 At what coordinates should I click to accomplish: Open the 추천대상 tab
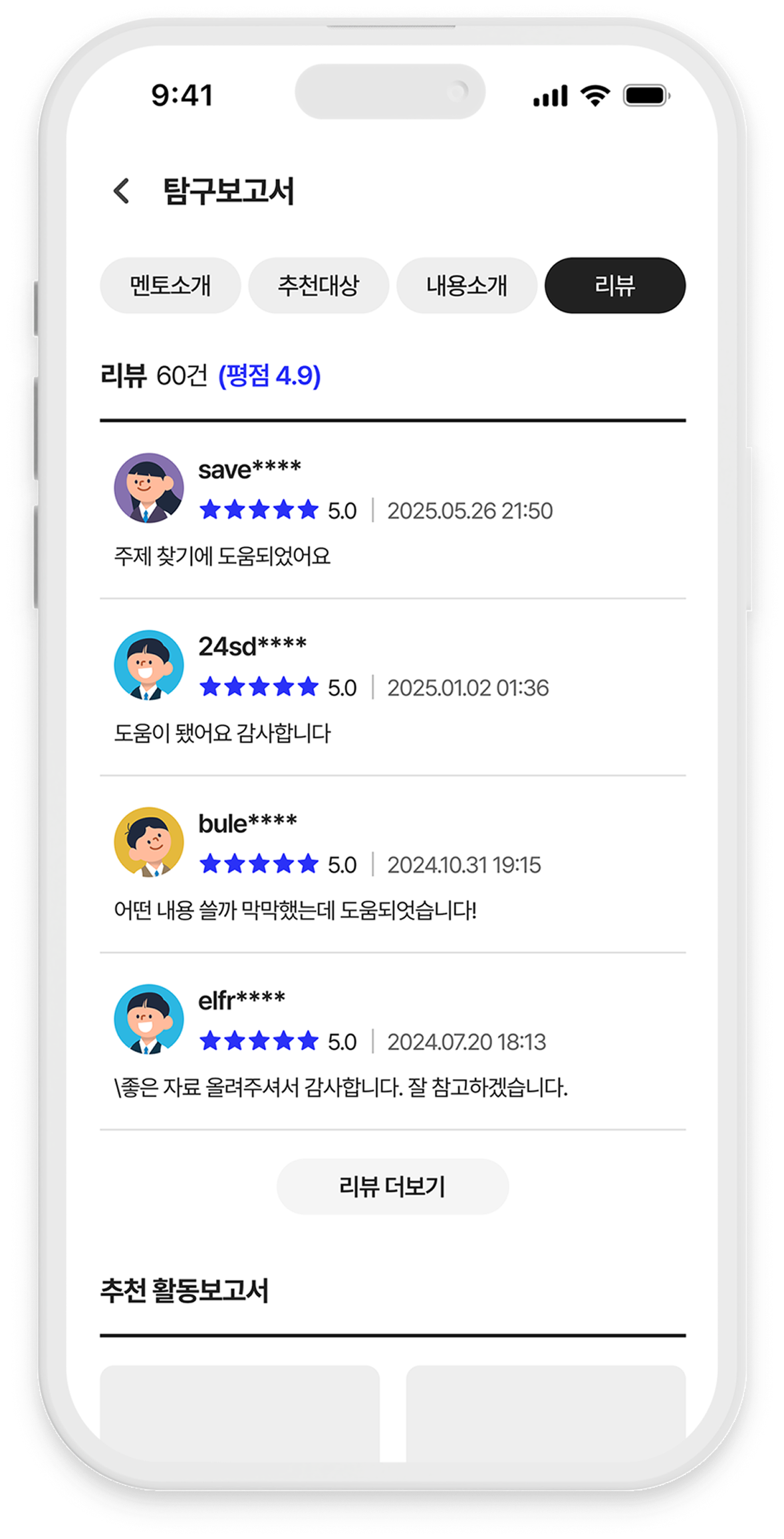pos(319,285)
